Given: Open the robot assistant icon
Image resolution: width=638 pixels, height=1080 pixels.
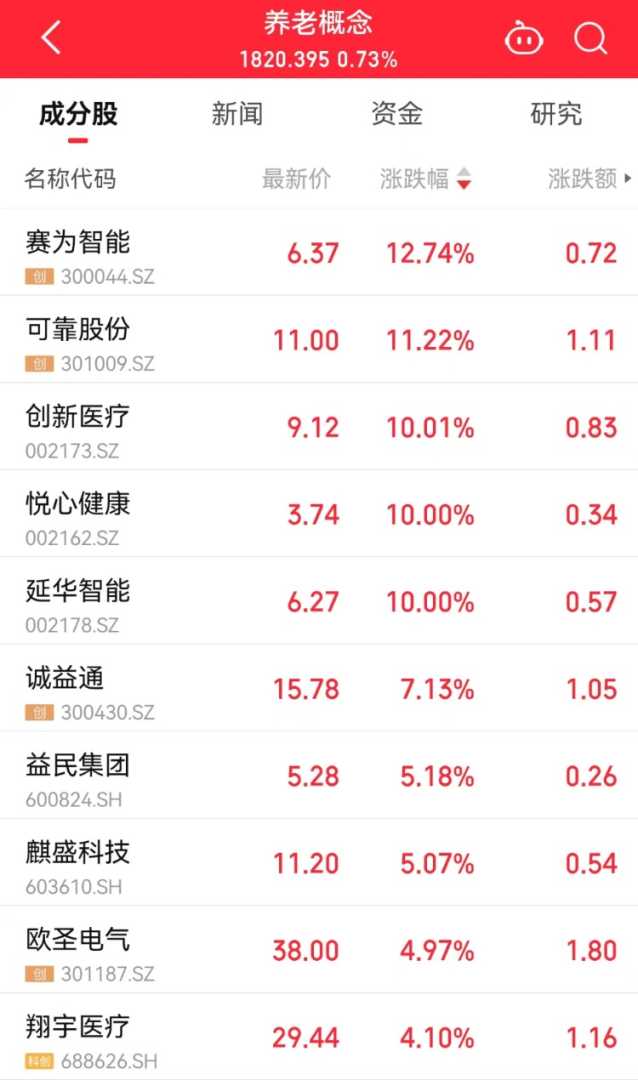Looking at the screenshot, I should 524,39.
